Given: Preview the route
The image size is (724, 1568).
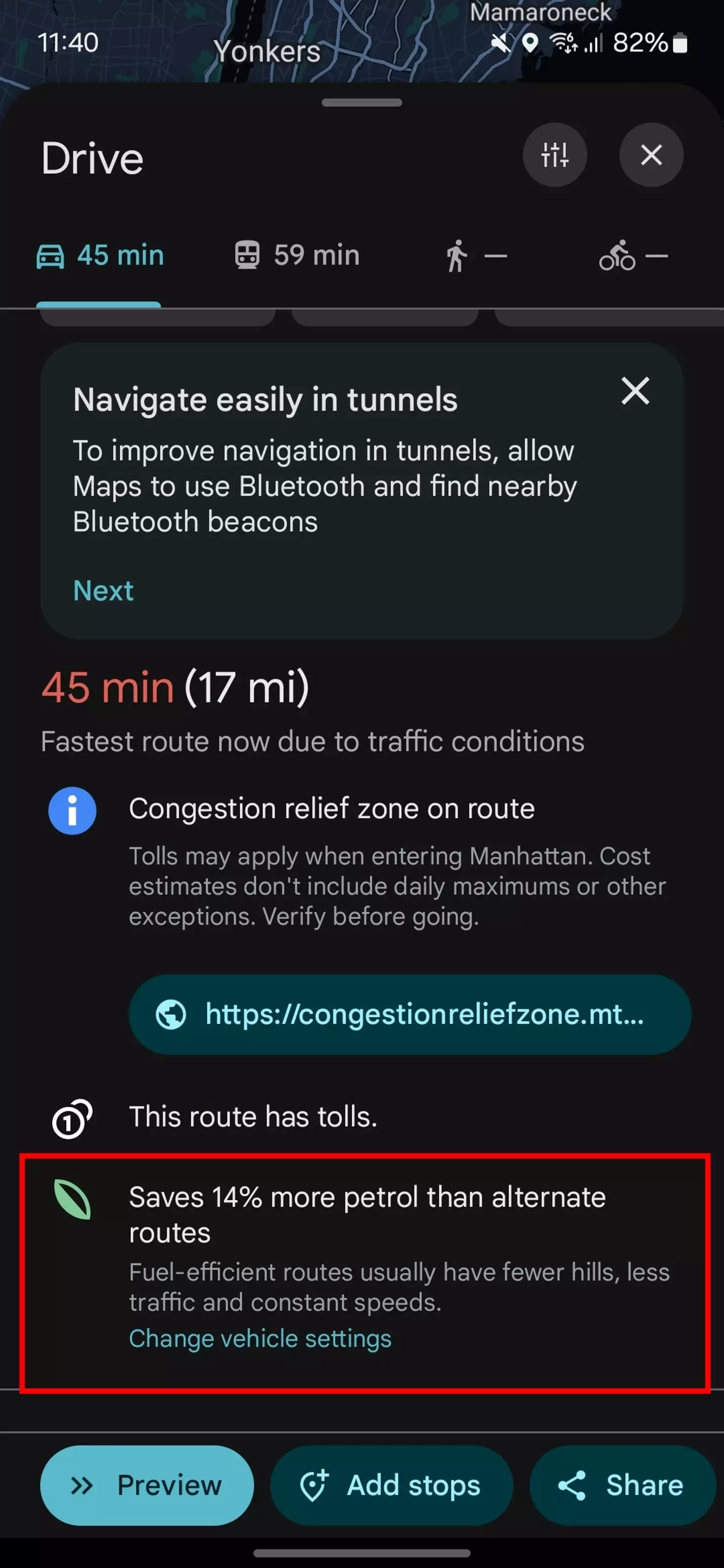Looking at the screenshot, I should pos(147,1485).
